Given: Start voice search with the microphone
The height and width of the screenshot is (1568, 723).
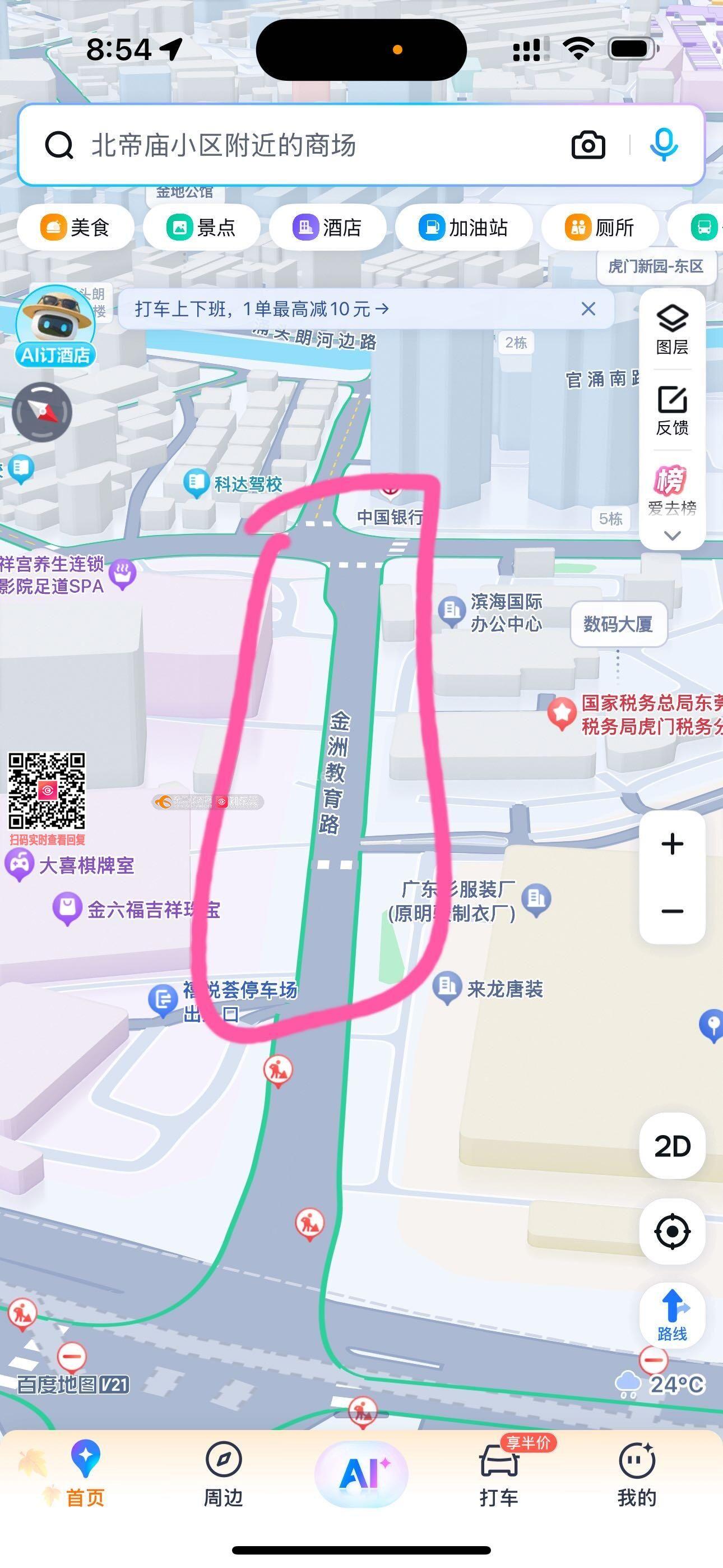Looking at the screenshot, I should (664, 145).
